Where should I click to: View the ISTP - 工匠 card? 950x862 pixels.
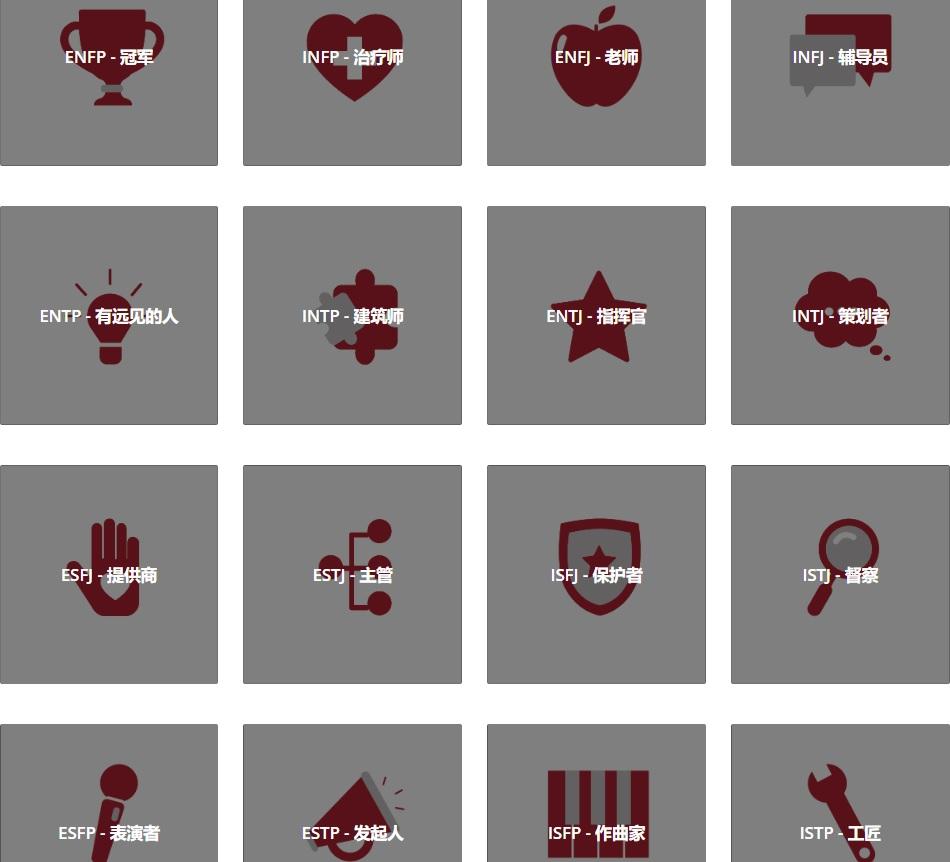coord(840,832)
